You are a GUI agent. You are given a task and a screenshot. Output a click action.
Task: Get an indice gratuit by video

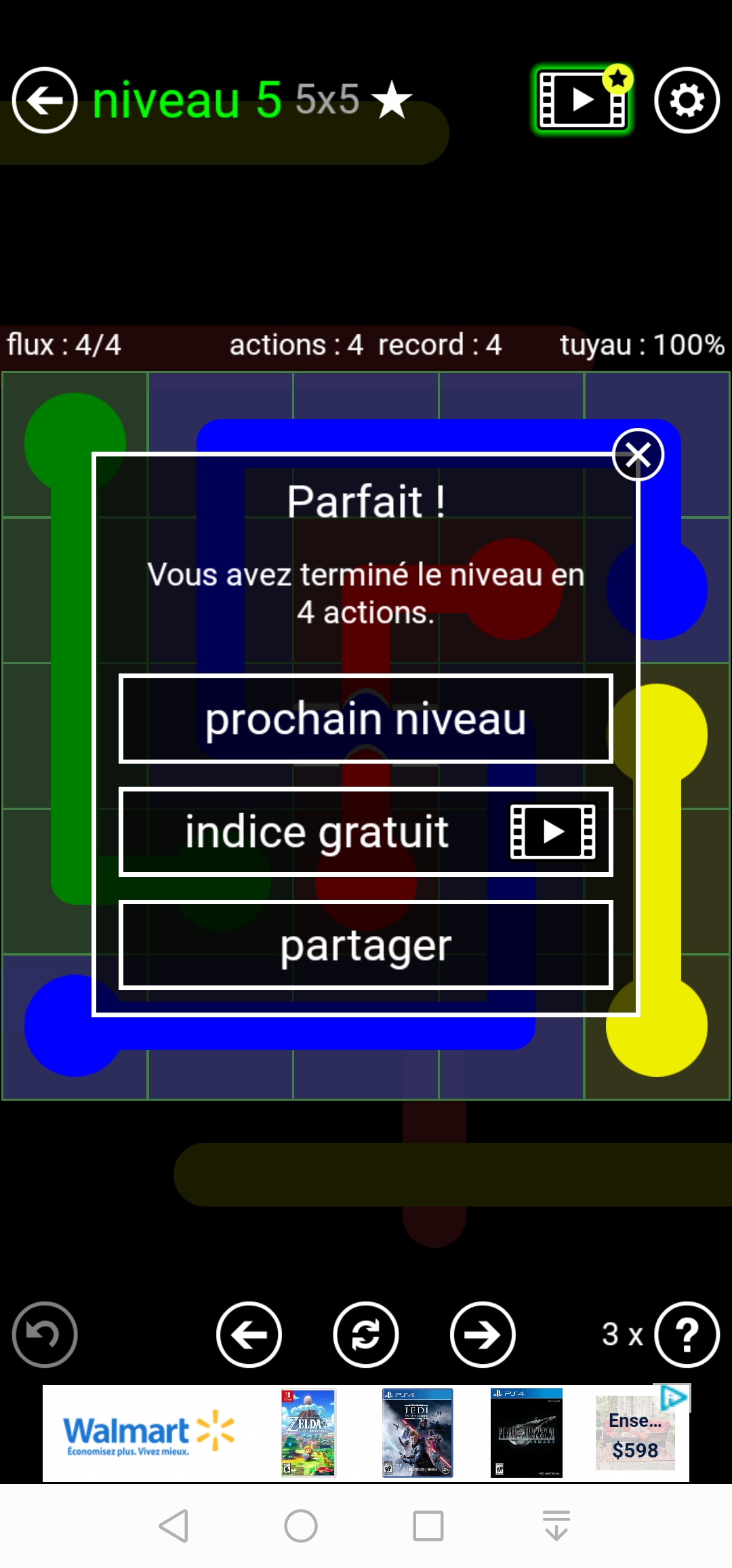tap(366, 832)
